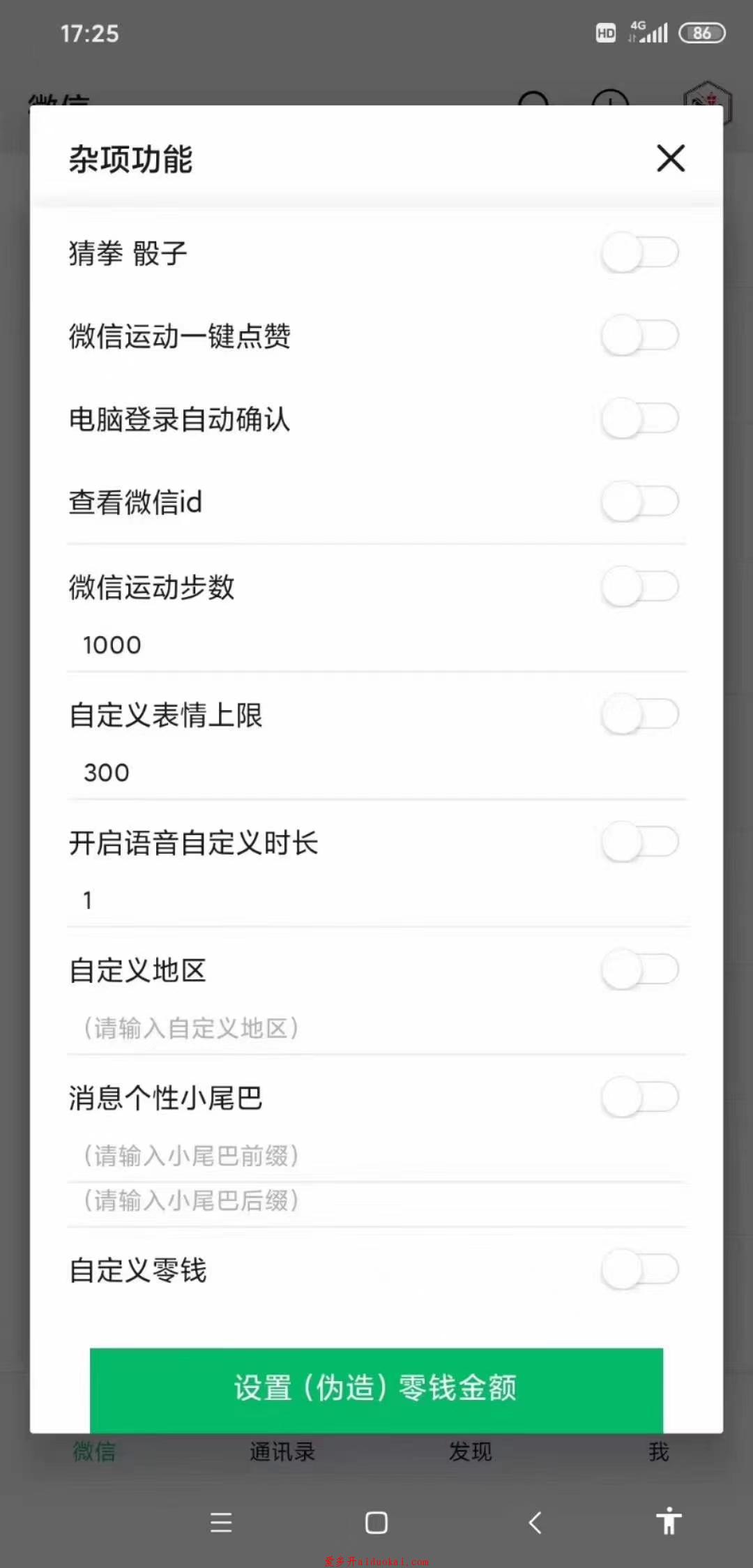Enable 查看微信id switch
Viewport: 753px width, 1568px height.
[640, 502]
